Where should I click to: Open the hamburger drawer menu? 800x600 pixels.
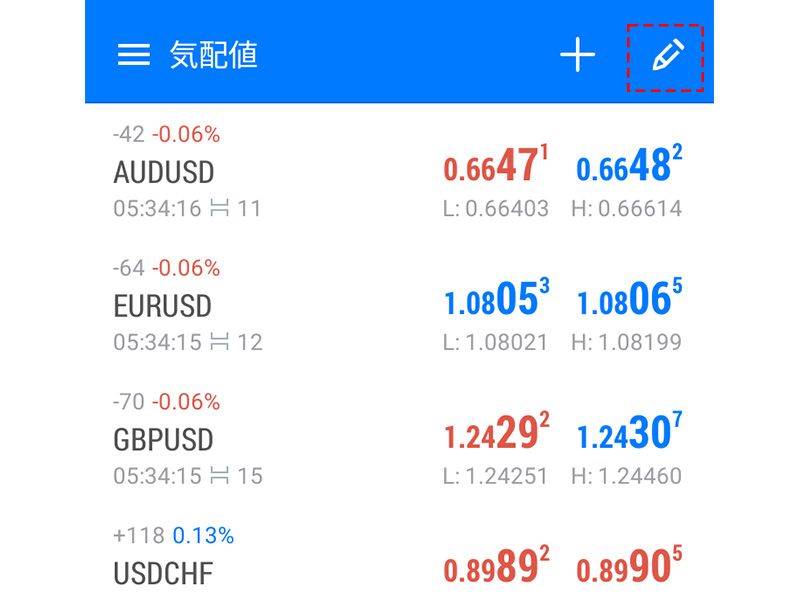coord(134,56)
